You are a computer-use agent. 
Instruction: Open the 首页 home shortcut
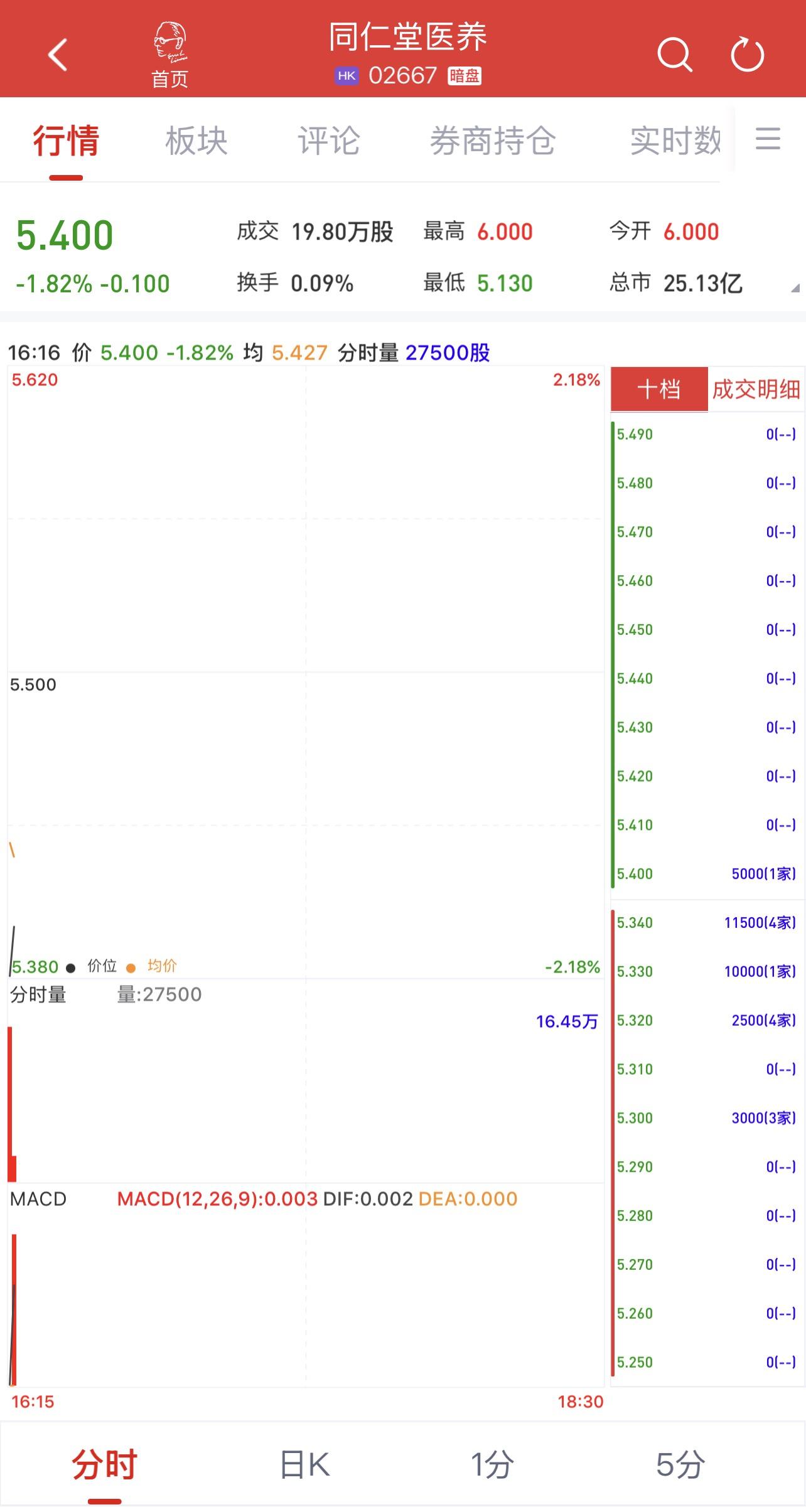169,55
